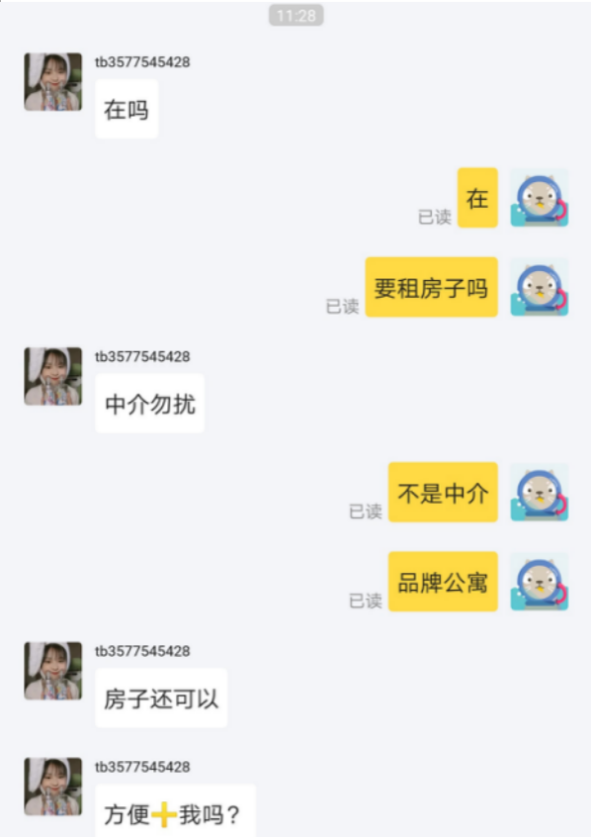Open profile avatar beside 房子还可以 message
591x837 pixels.
click(53, 671)
